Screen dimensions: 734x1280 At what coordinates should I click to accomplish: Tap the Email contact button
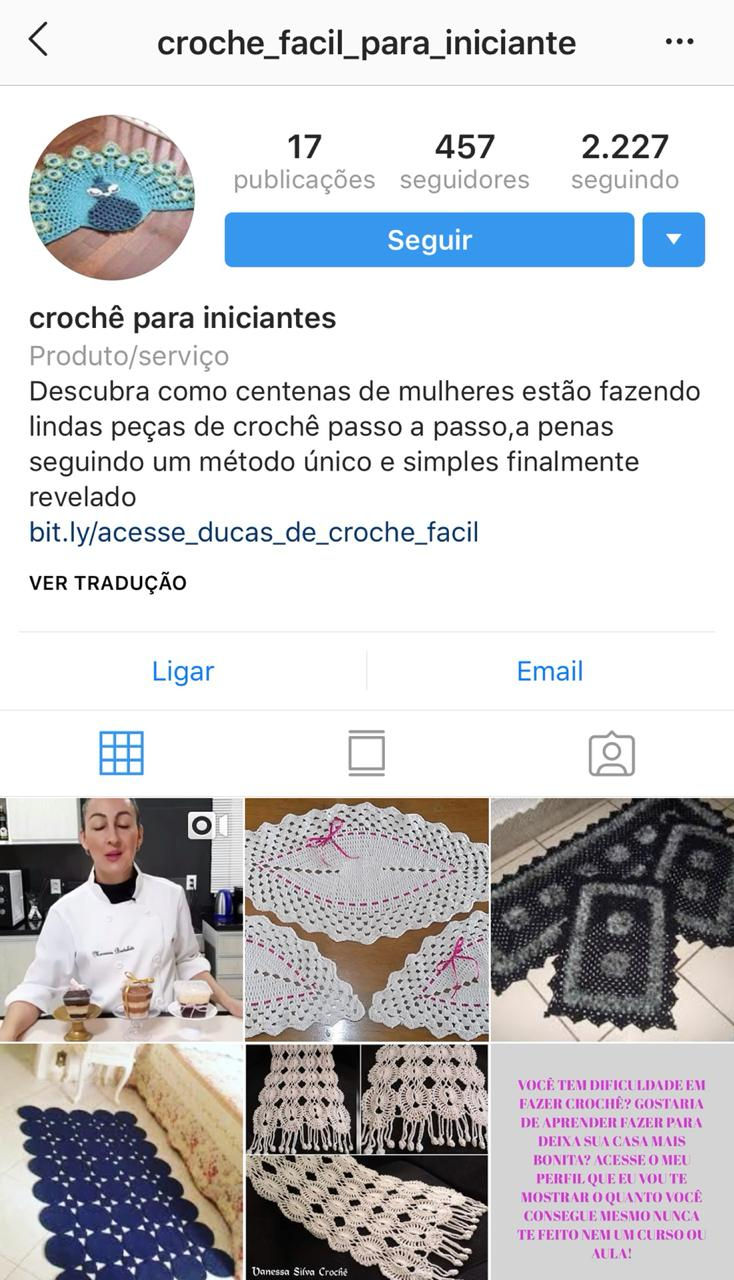(550, 671)
